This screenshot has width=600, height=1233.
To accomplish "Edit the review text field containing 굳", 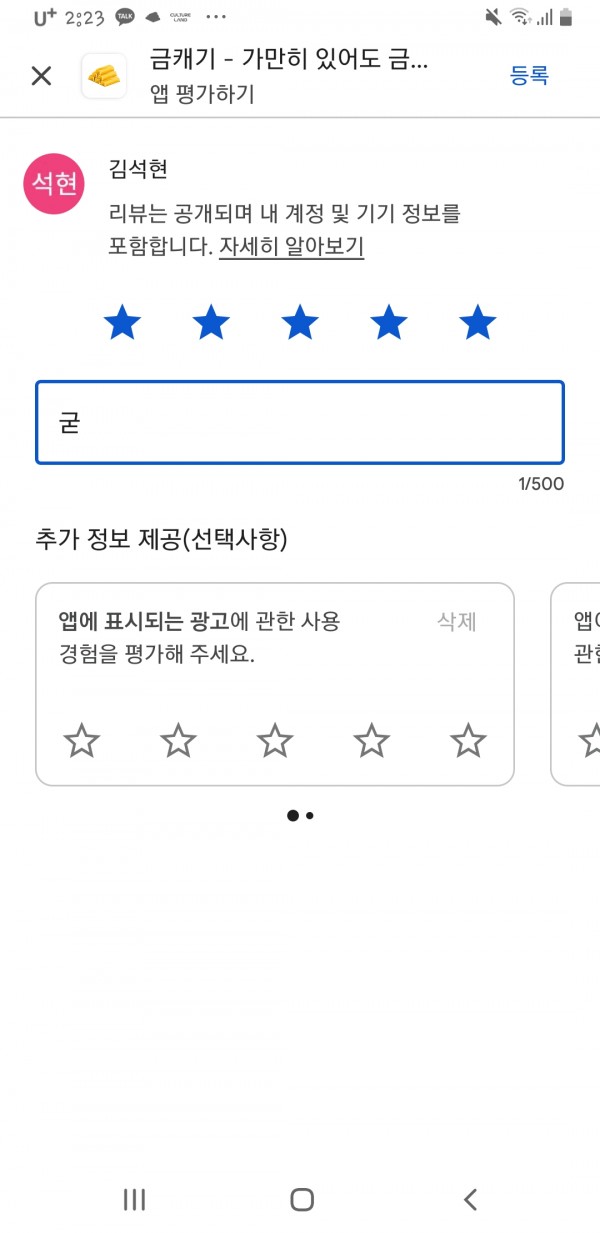I will (x=300, y=422).
